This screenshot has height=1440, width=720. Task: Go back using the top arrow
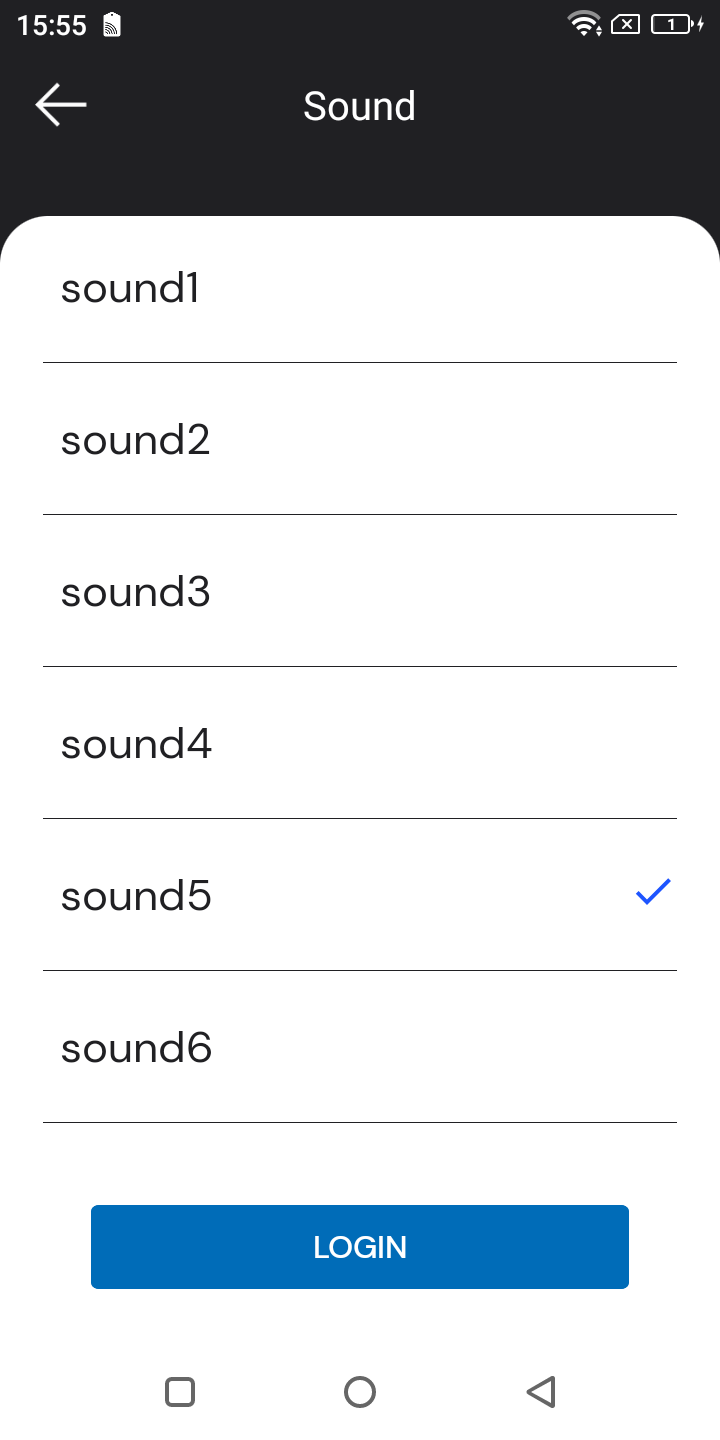point(61,105)
